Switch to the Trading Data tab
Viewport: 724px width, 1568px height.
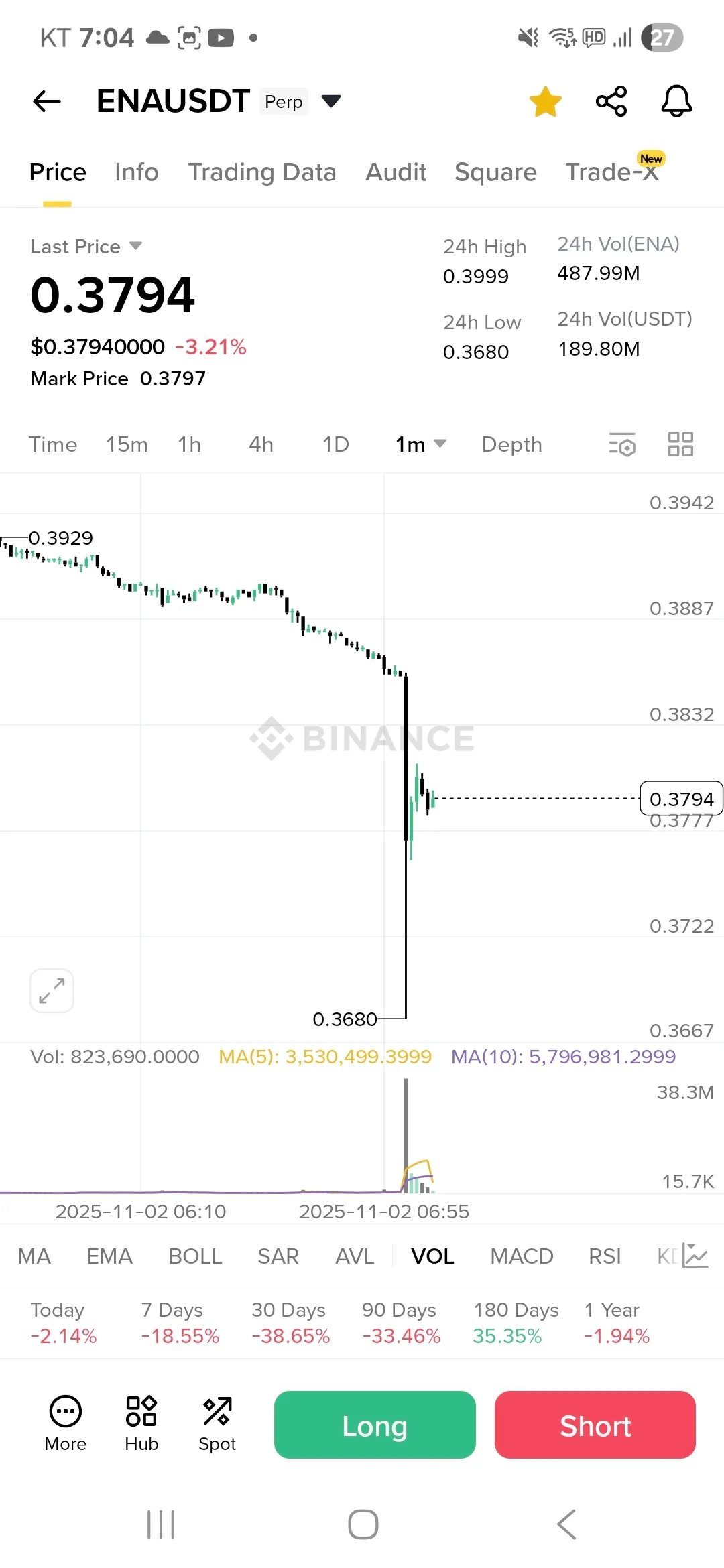point(261,172)
